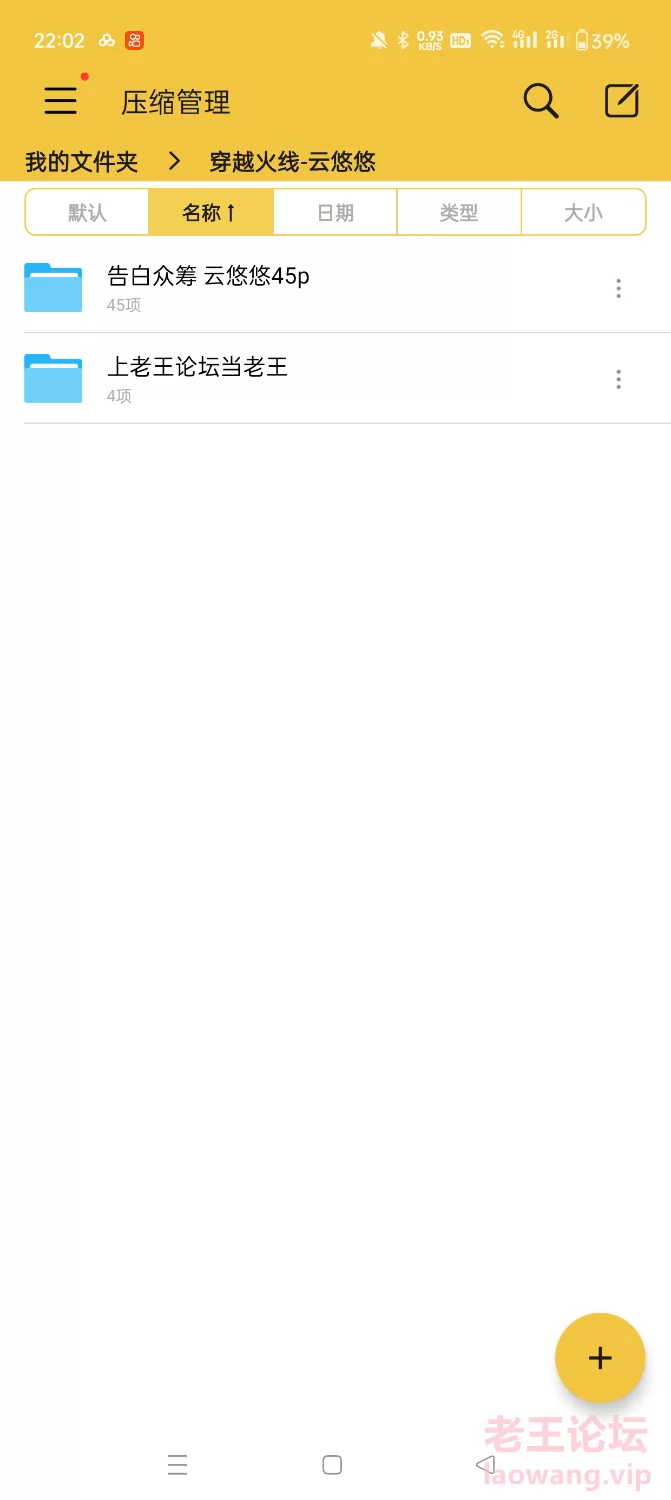671x1500 pixels.
Task: Sort files by 大小
Action: [583, 212]
